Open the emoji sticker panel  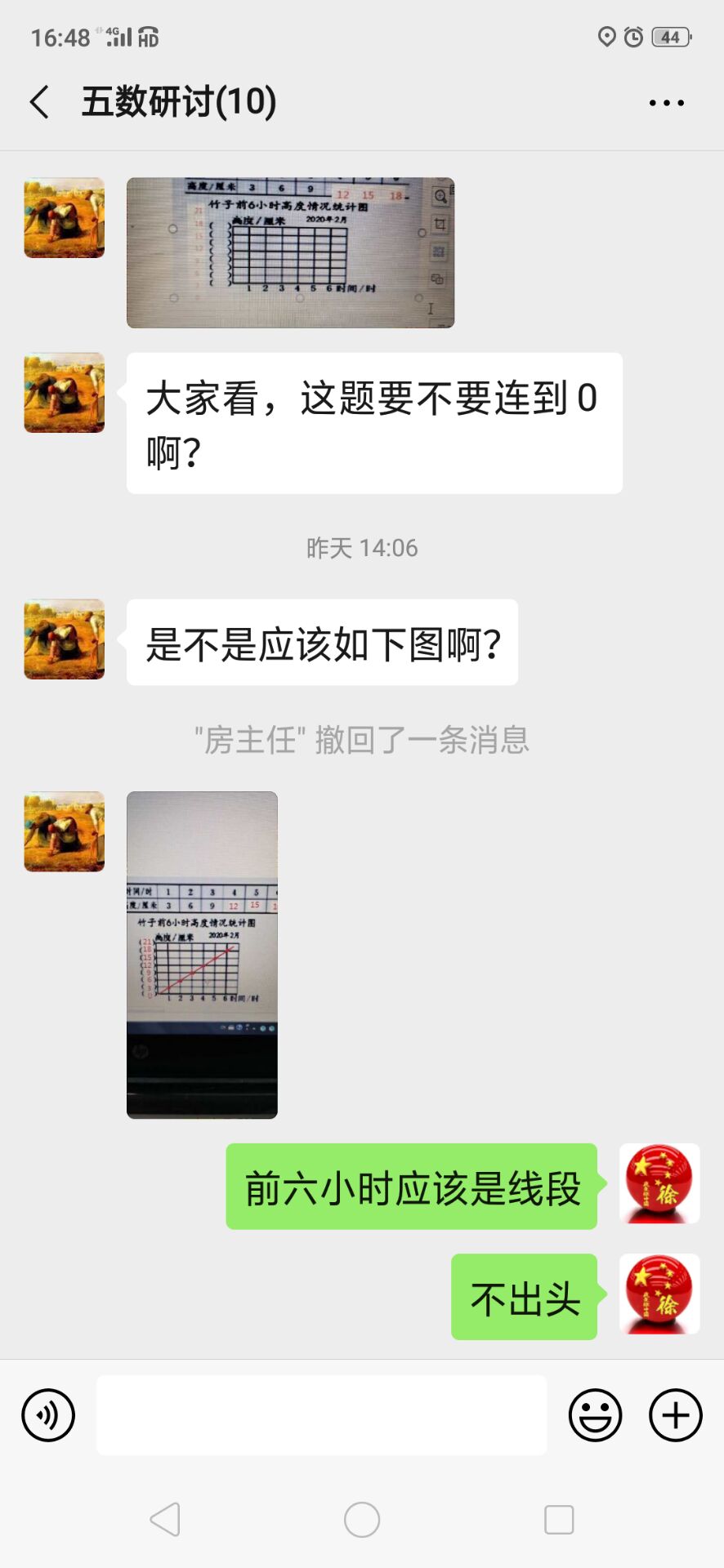click(x=595, y=1415)
